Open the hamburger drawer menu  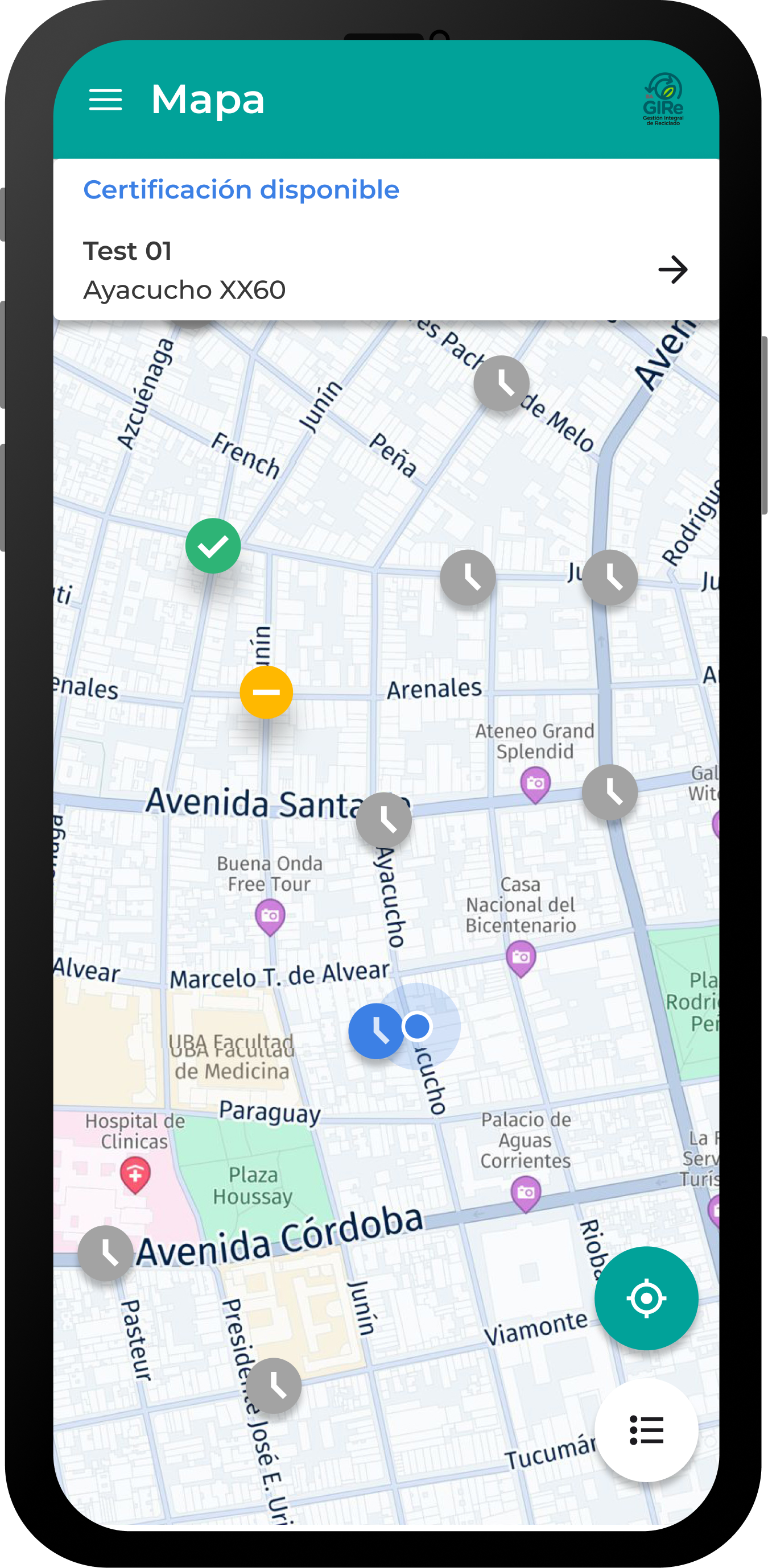click(105, 99)
